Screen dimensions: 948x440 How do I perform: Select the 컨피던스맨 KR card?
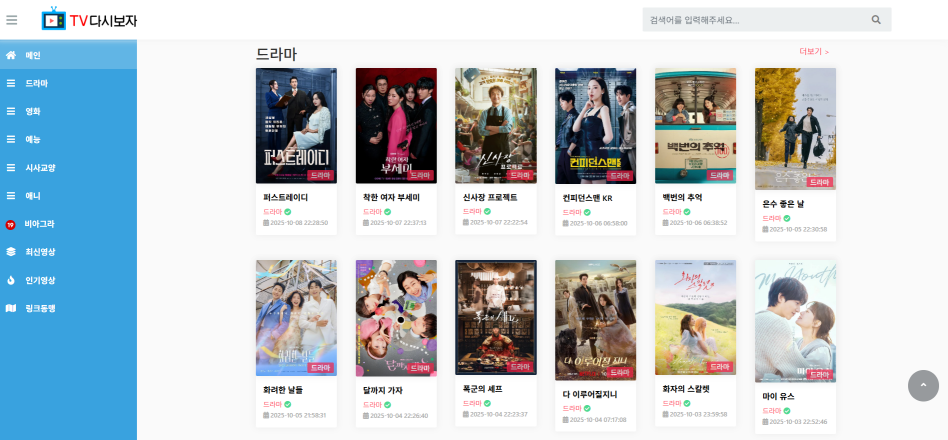595,127
